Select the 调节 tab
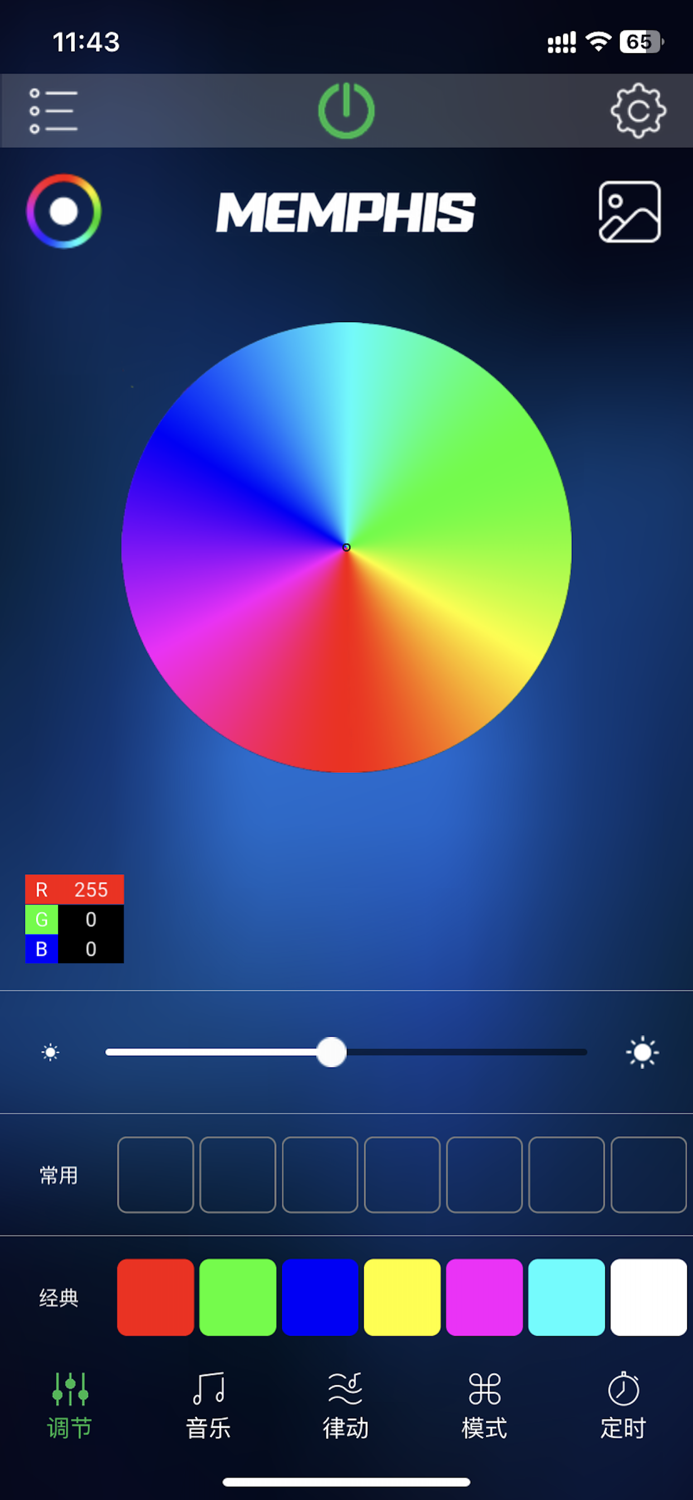 click(x=70, y=1405)
